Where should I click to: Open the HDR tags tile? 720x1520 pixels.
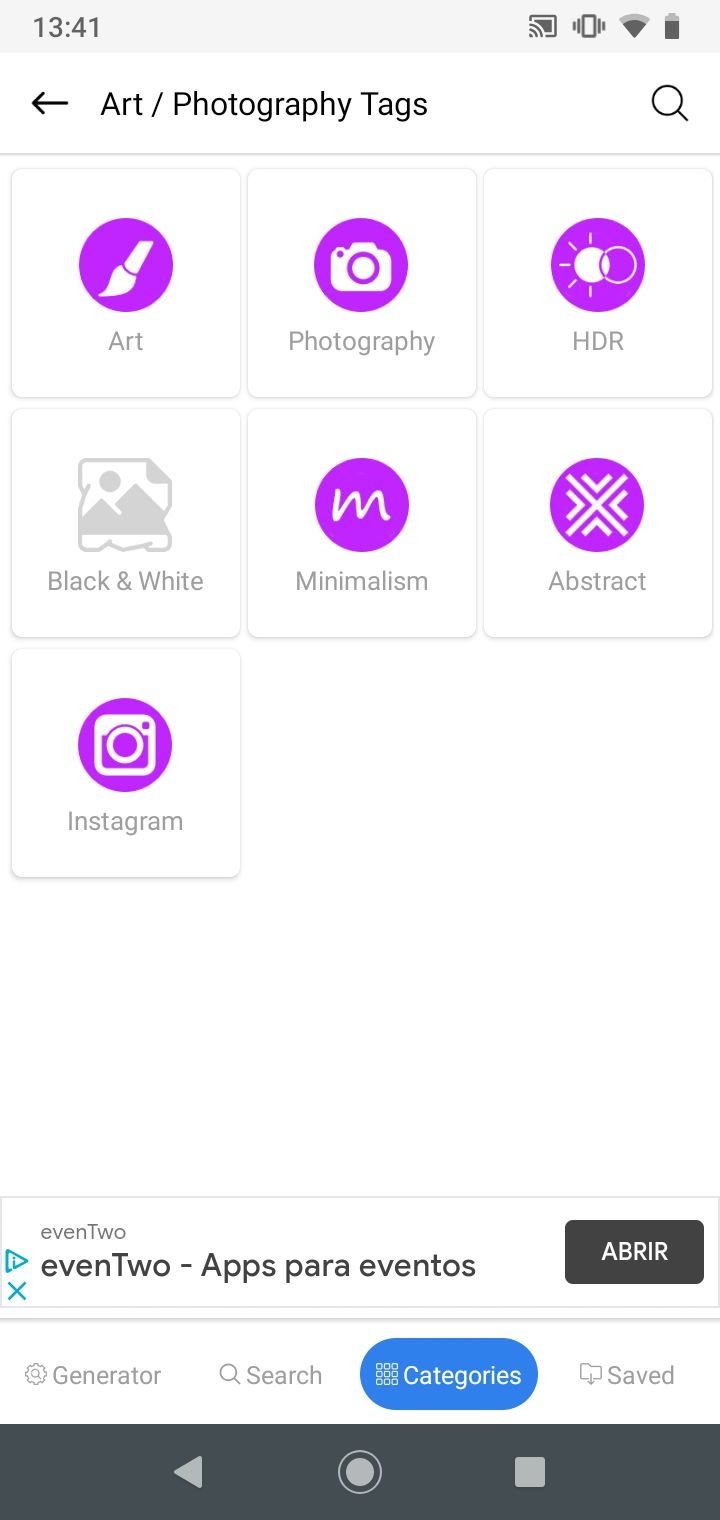point(598,283)
